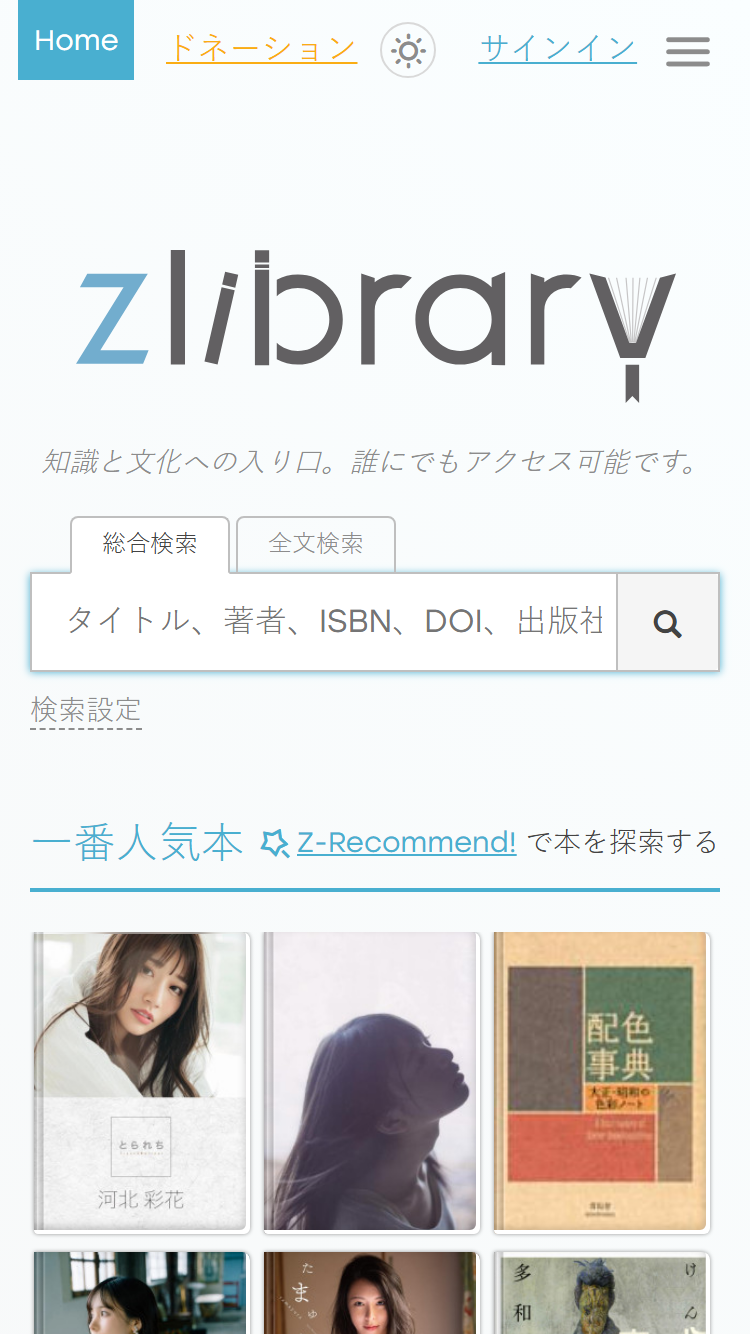Open the ドネーション link
750x1334 pixels.
click(x=261, y=47)
